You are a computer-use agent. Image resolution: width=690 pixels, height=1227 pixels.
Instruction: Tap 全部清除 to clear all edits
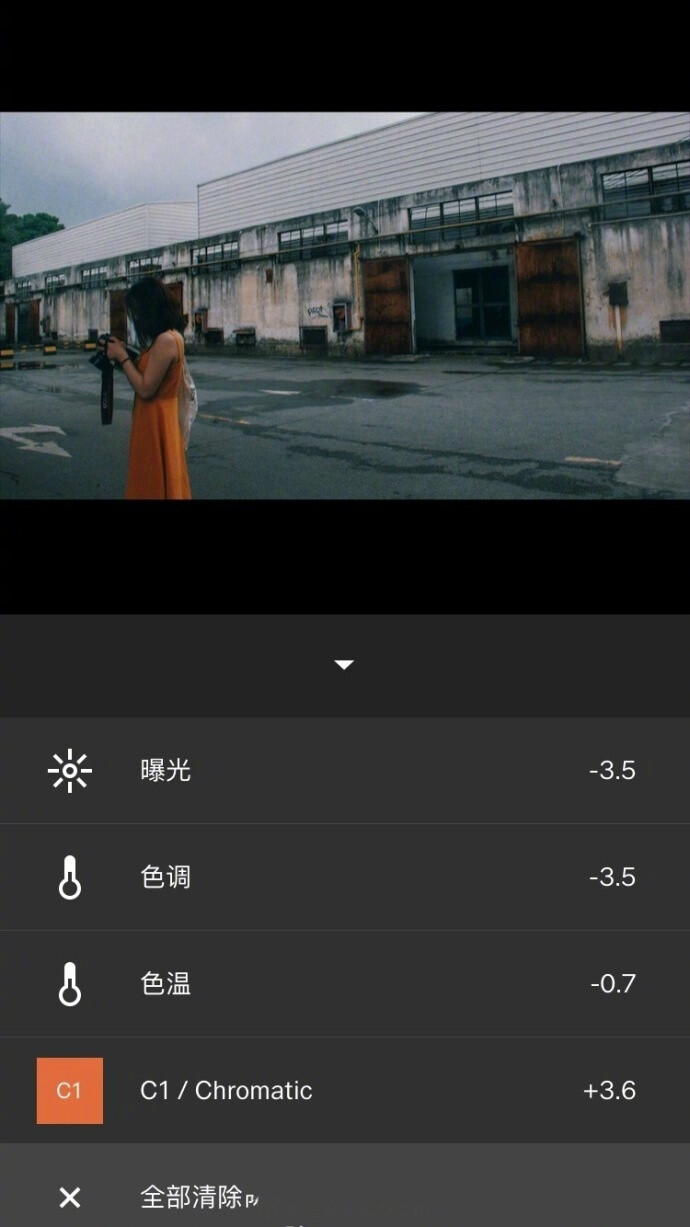click(190, 1197)
